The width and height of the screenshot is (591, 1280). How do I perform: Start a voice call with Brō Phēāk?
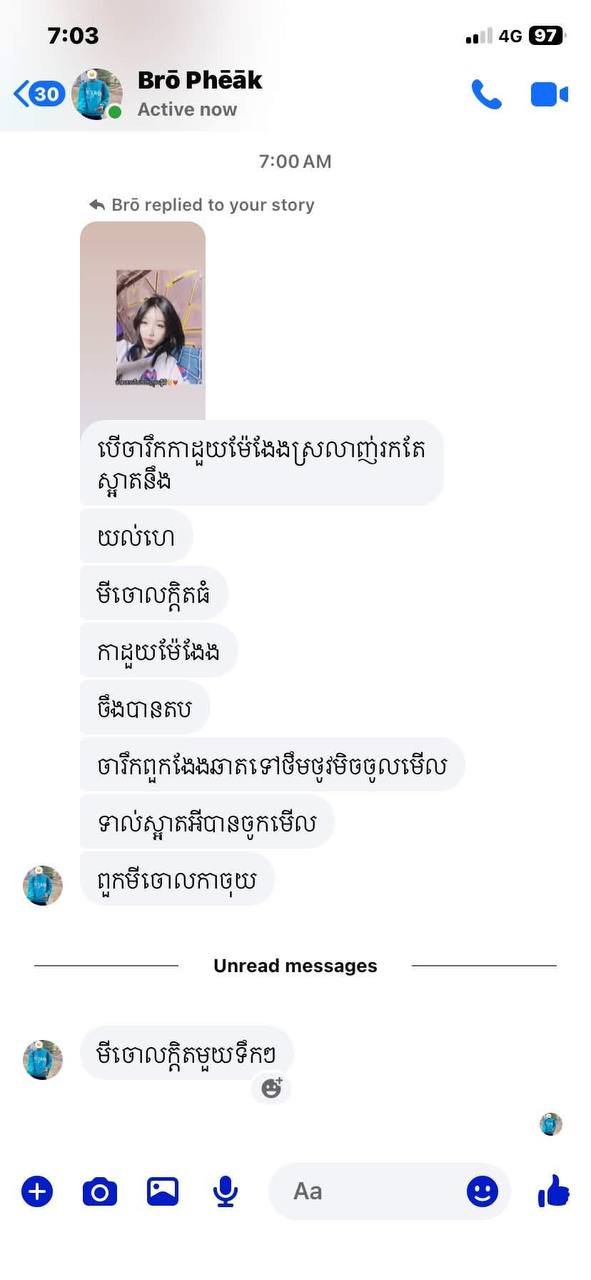click(486, 94)
